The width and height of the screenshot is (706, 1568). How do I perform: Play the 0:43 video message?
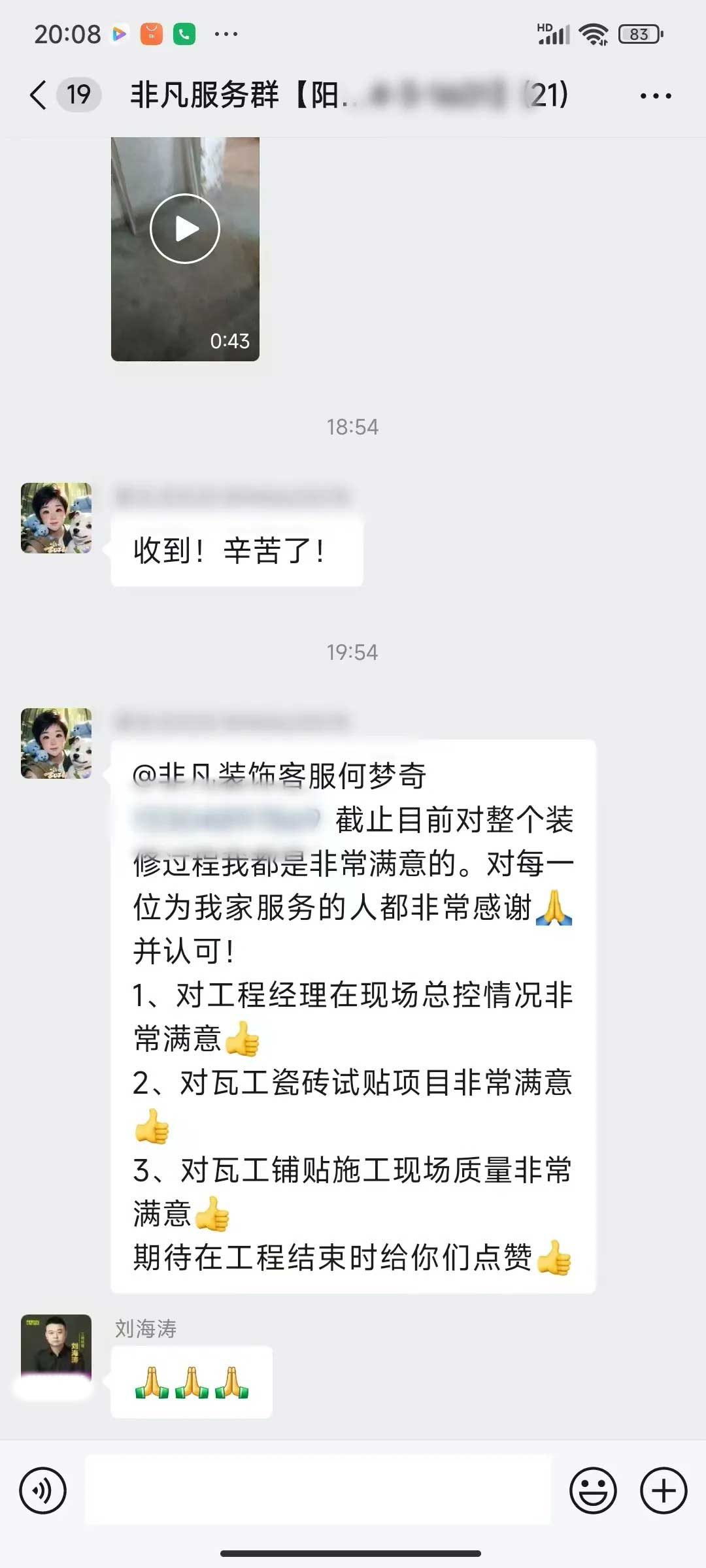(185, 229)
